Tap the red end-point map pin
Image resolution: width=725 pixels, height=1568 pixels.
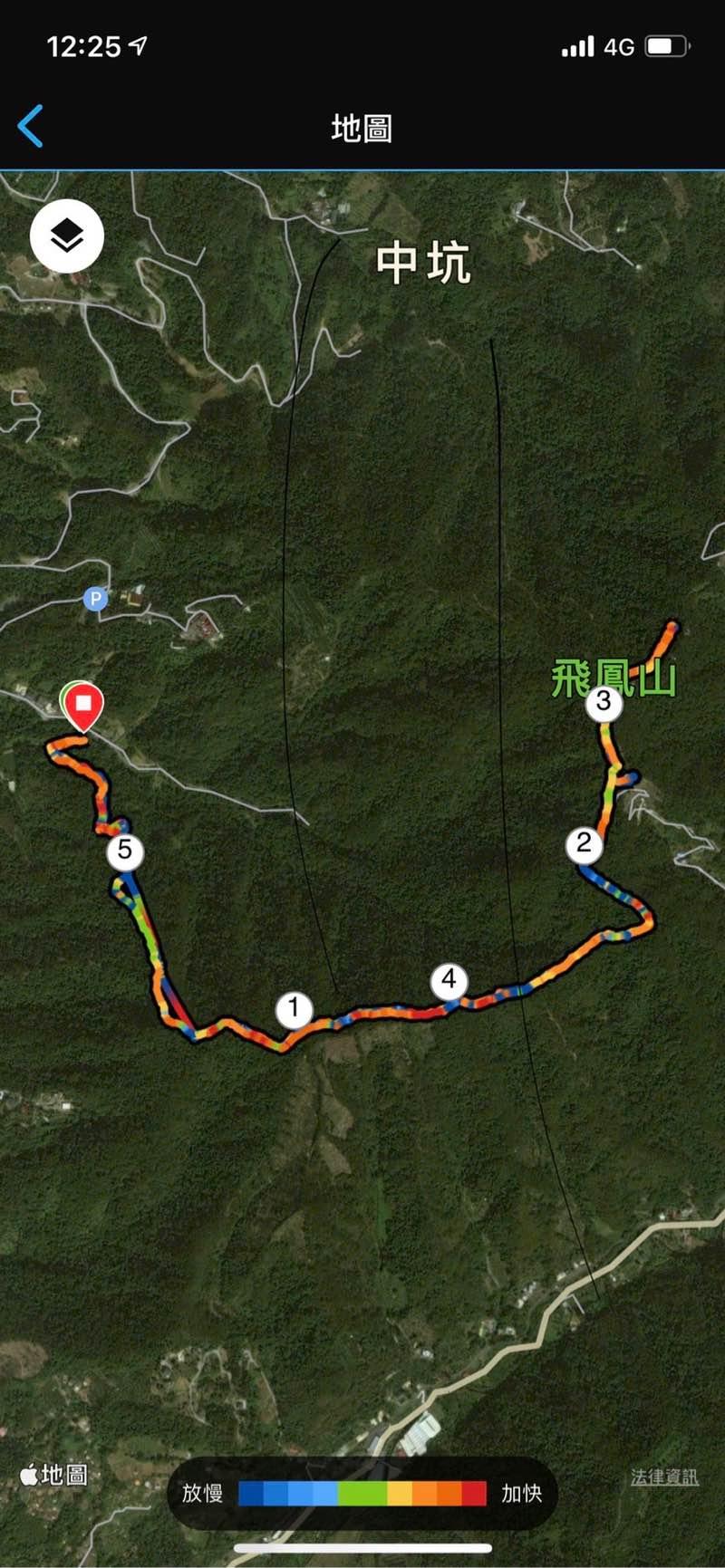pyautogui.click(x=84, y=706)
